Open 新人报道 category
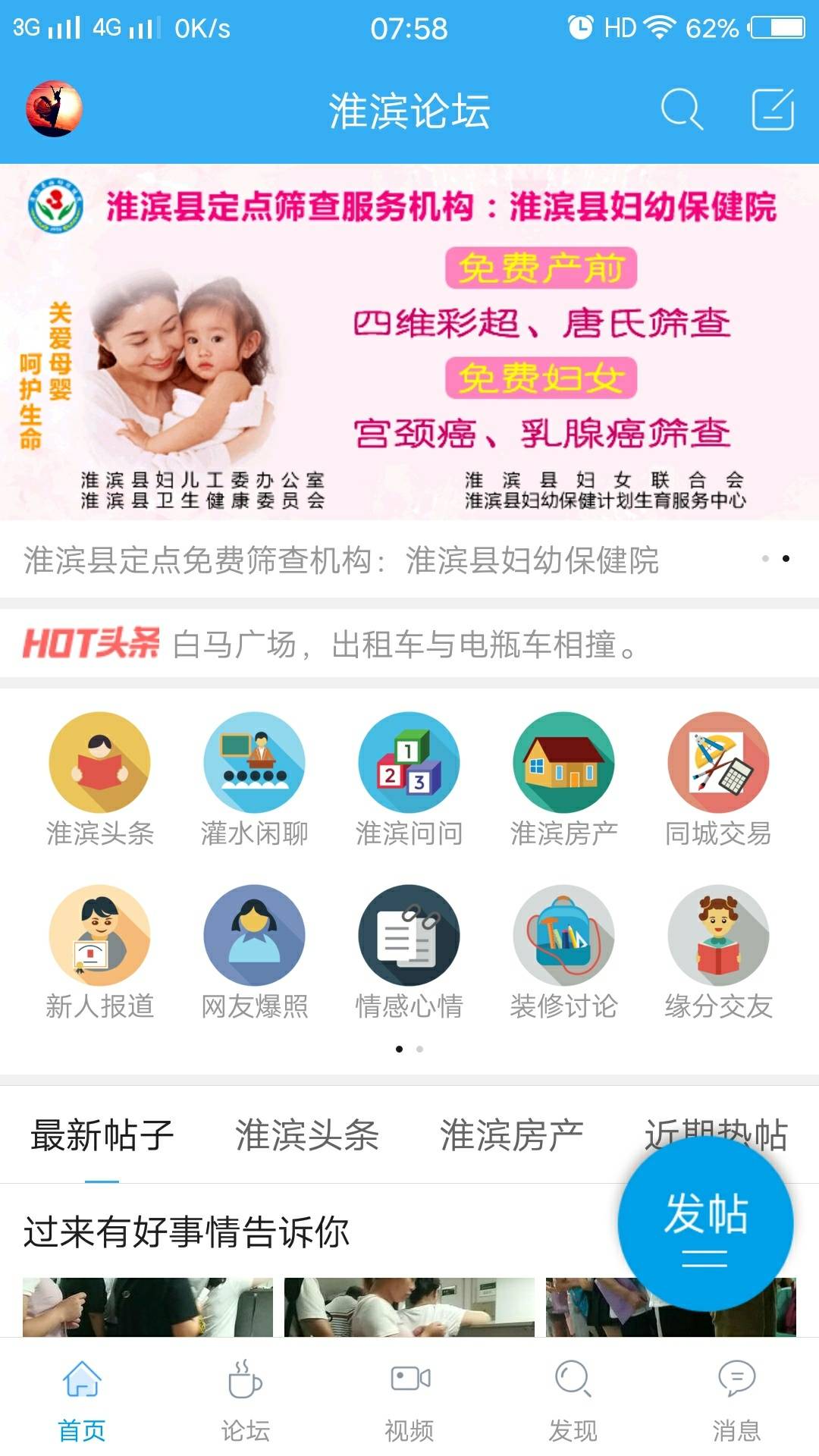 pos(99,936)
